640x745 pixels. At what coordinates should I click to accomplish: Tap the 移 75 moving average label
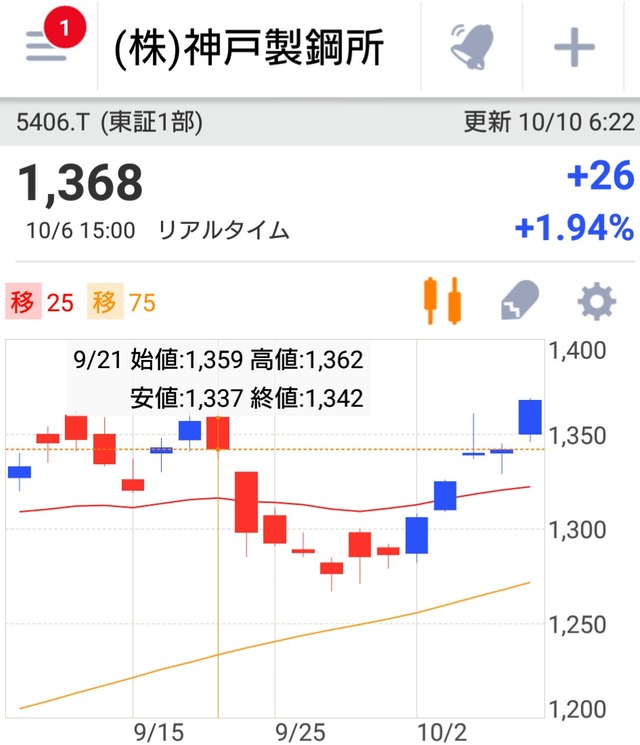(123, 301)
